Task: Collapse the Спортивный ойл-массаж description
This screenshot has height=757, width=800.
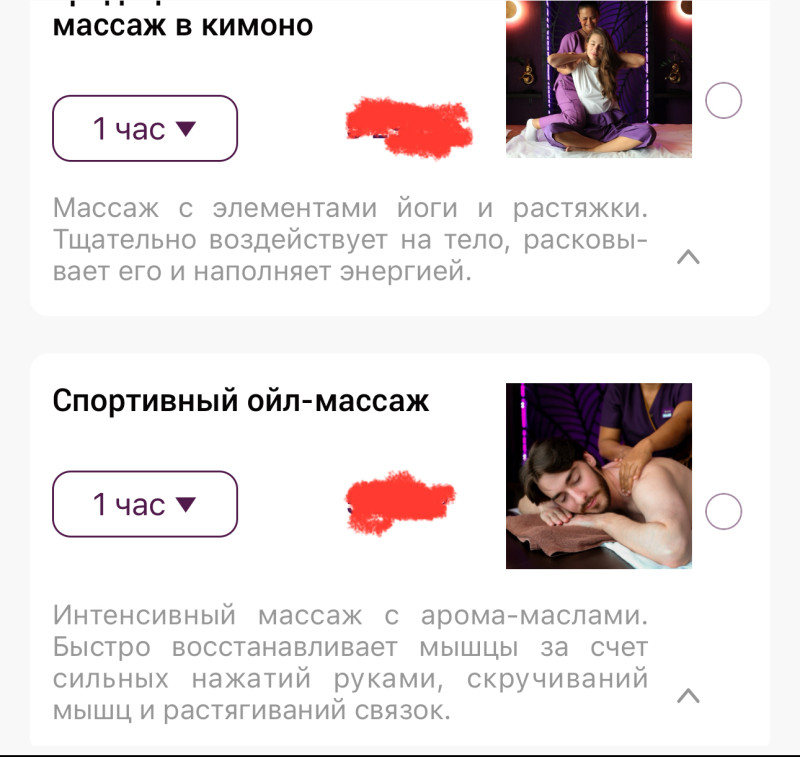Action: pyautogui.click(x=688, y=695)
